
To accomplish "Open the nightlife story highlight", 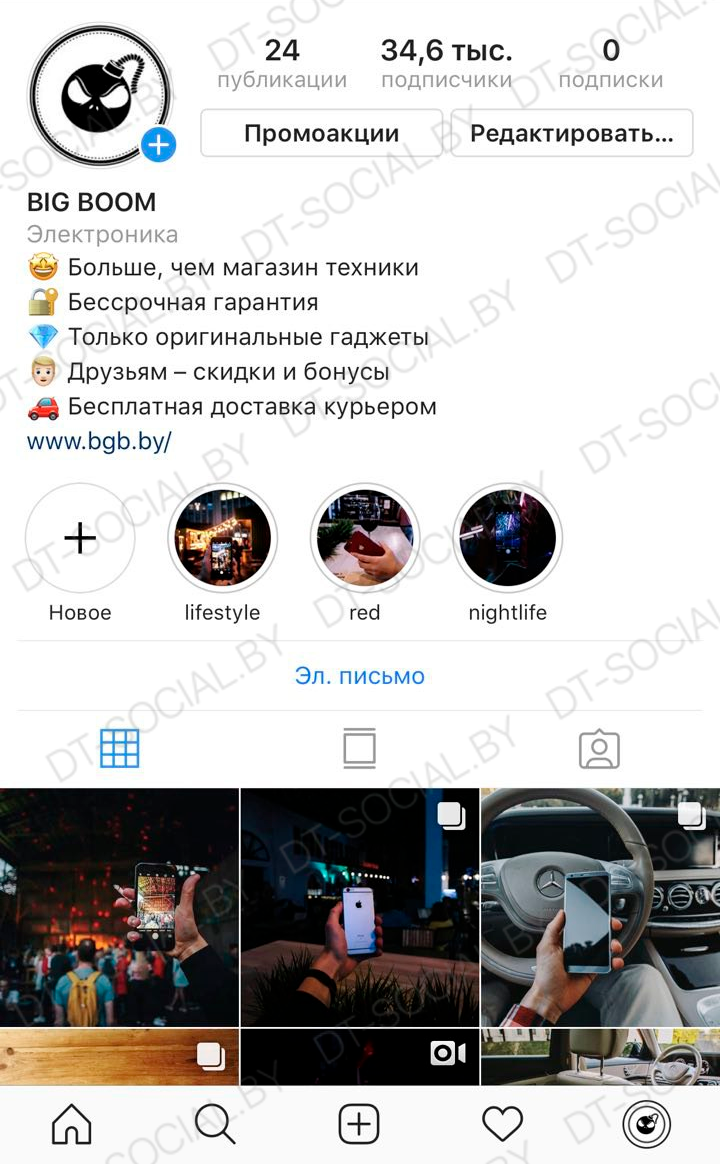I will [x=507, y=539].
